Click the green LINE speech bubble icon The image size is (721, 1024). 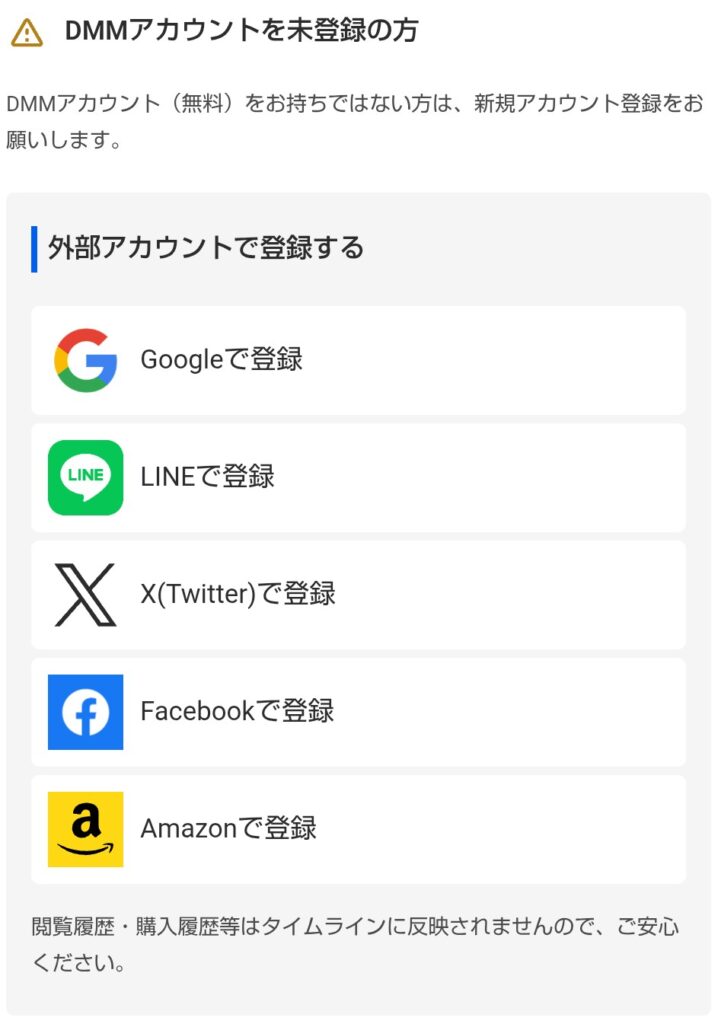click(85, 477)
